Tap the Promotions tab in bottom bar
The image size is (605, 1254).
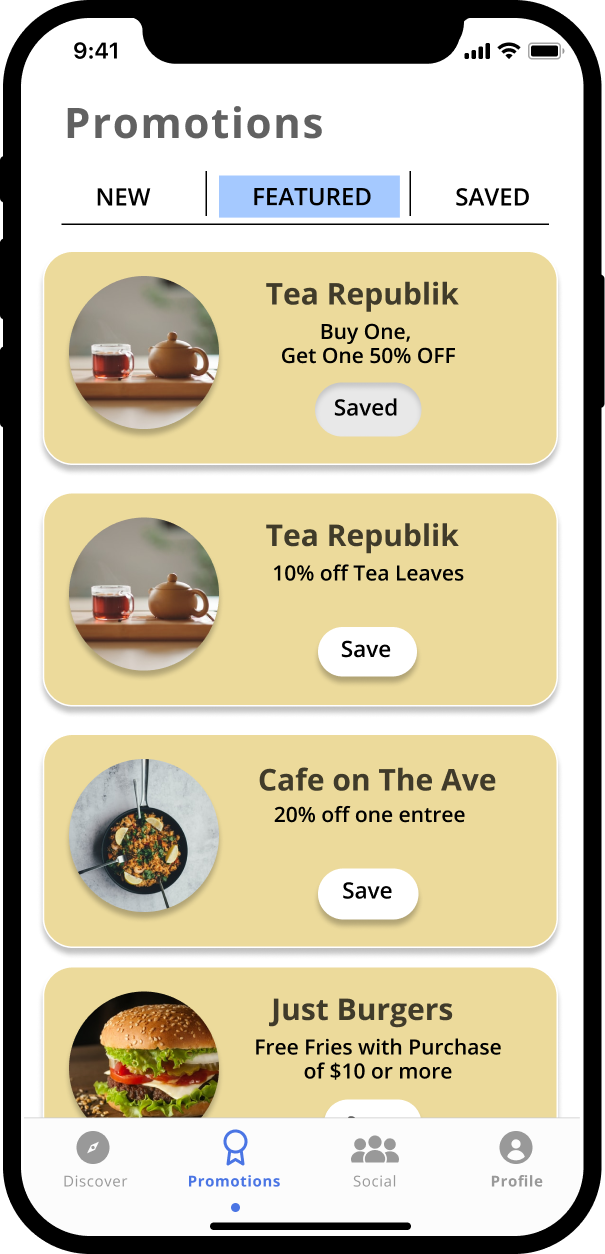[x=235, y=1160]
